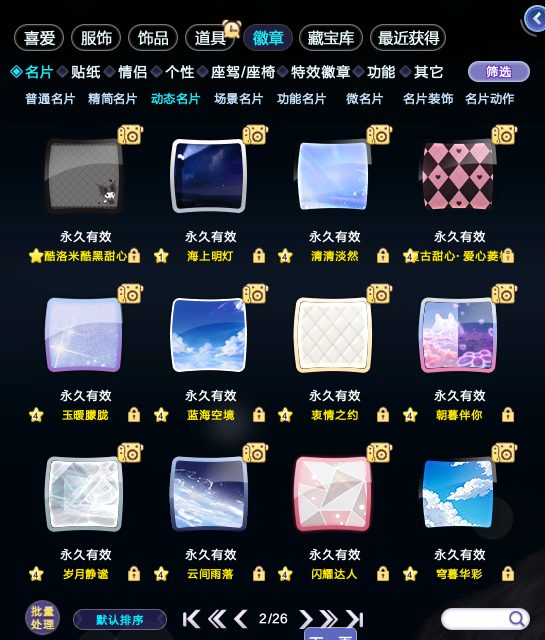Viewport: 545px width, 640px height.
Task: Tap the lock icon beside 朝暮伴你
Action: point(508,415)
